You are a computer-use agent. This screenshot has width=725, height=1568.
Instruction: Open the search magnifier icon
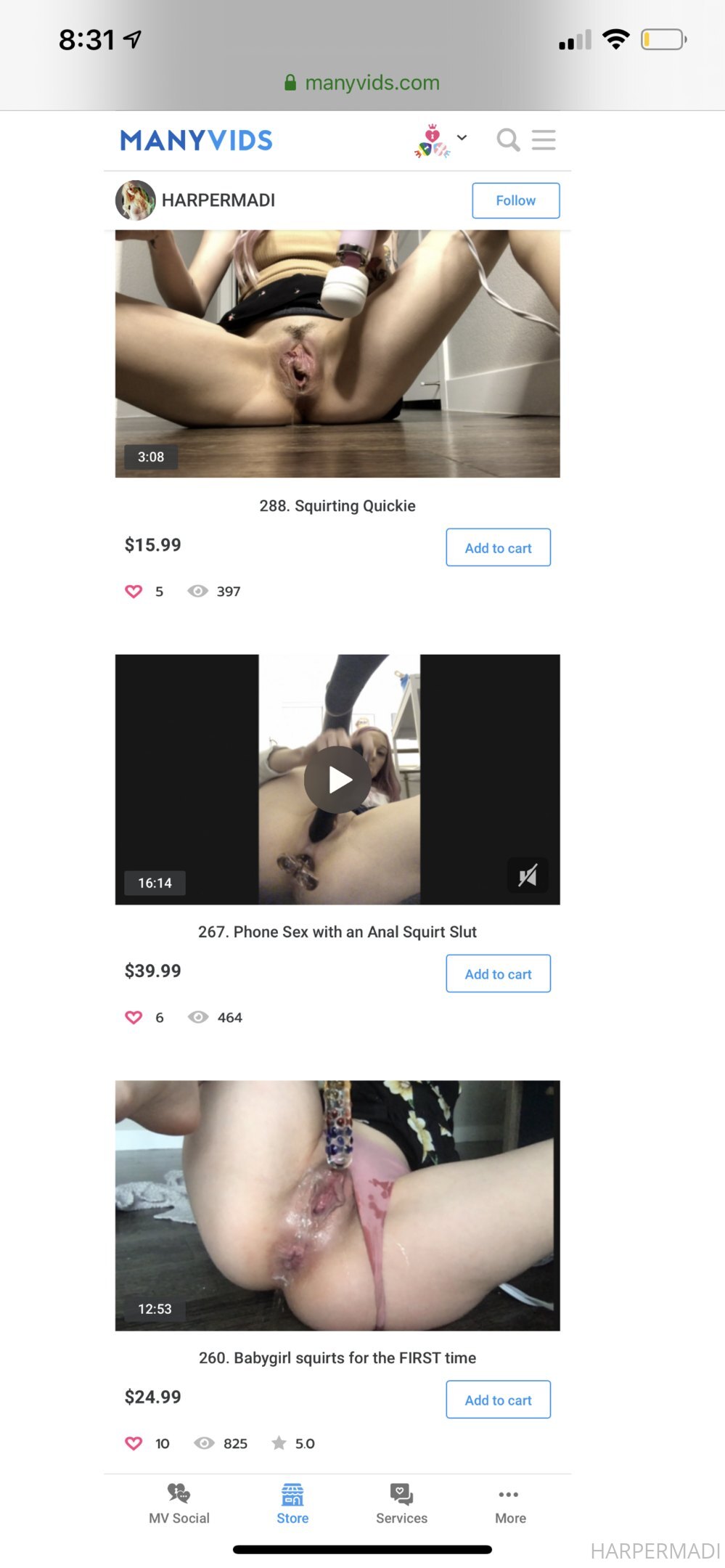508,139
